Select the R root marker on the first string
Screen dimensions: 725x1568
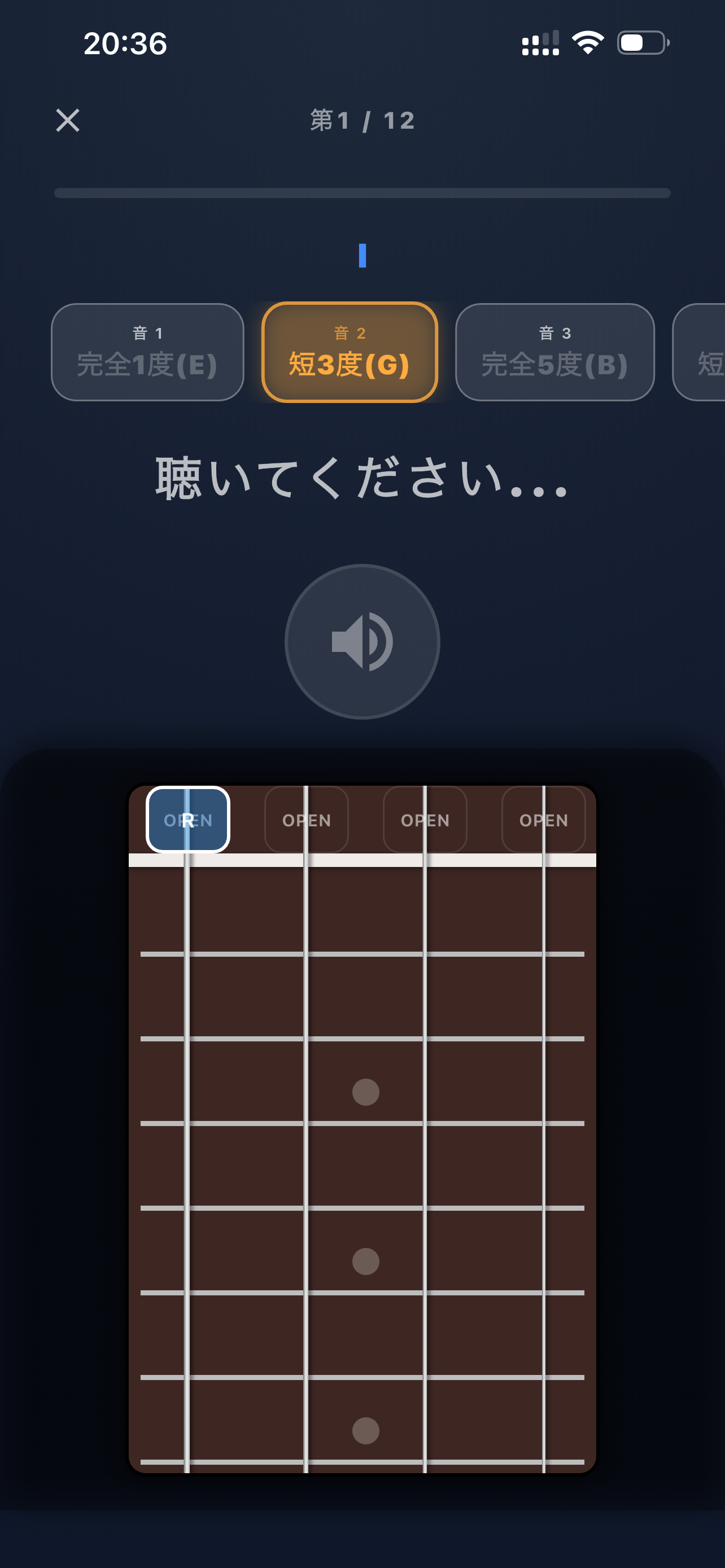pos(187,818)
